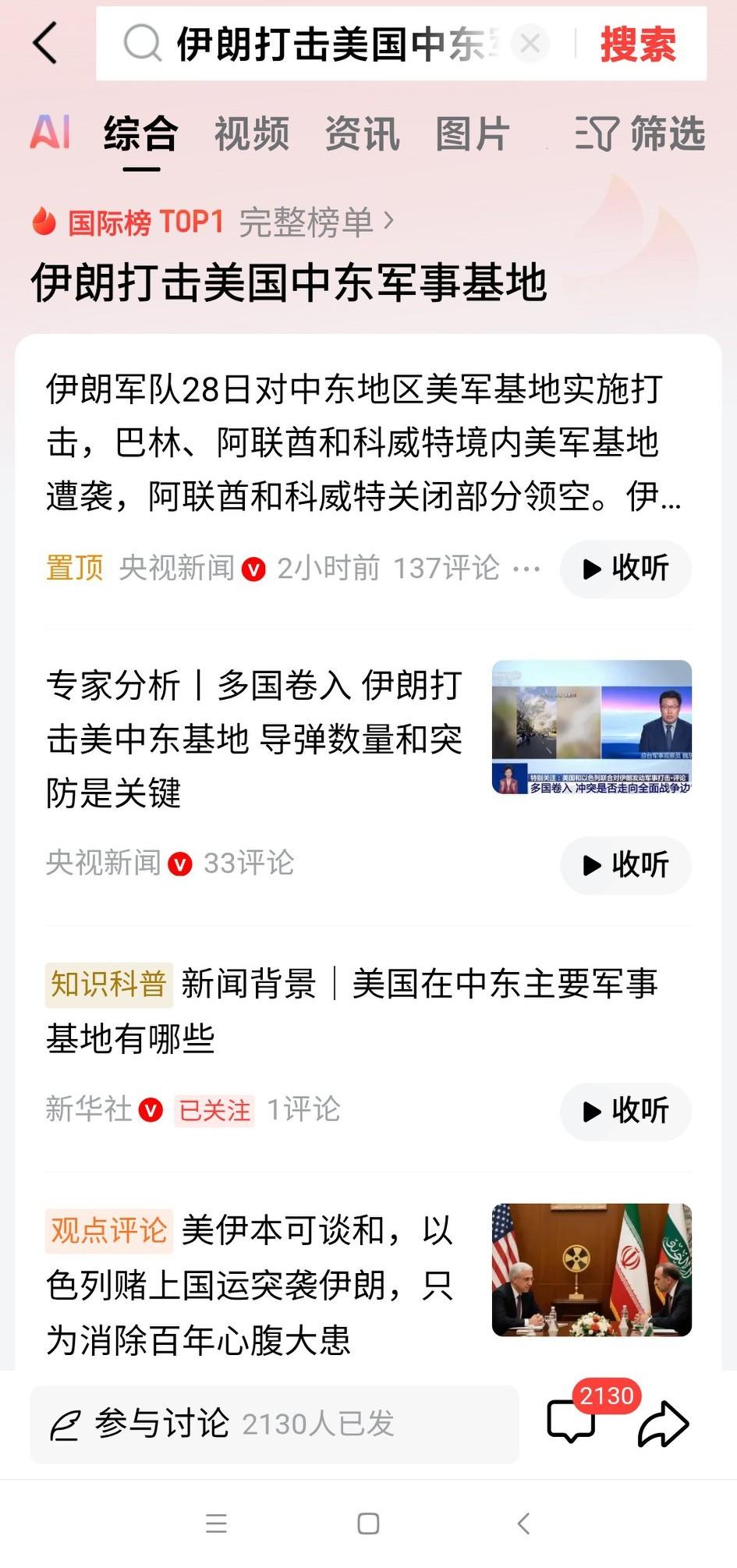The height and width of the screenshot is (1568, 737).
Task: Tap the flame icon beside 国际榜 TOP1
Action: click(x=44, y=220)
